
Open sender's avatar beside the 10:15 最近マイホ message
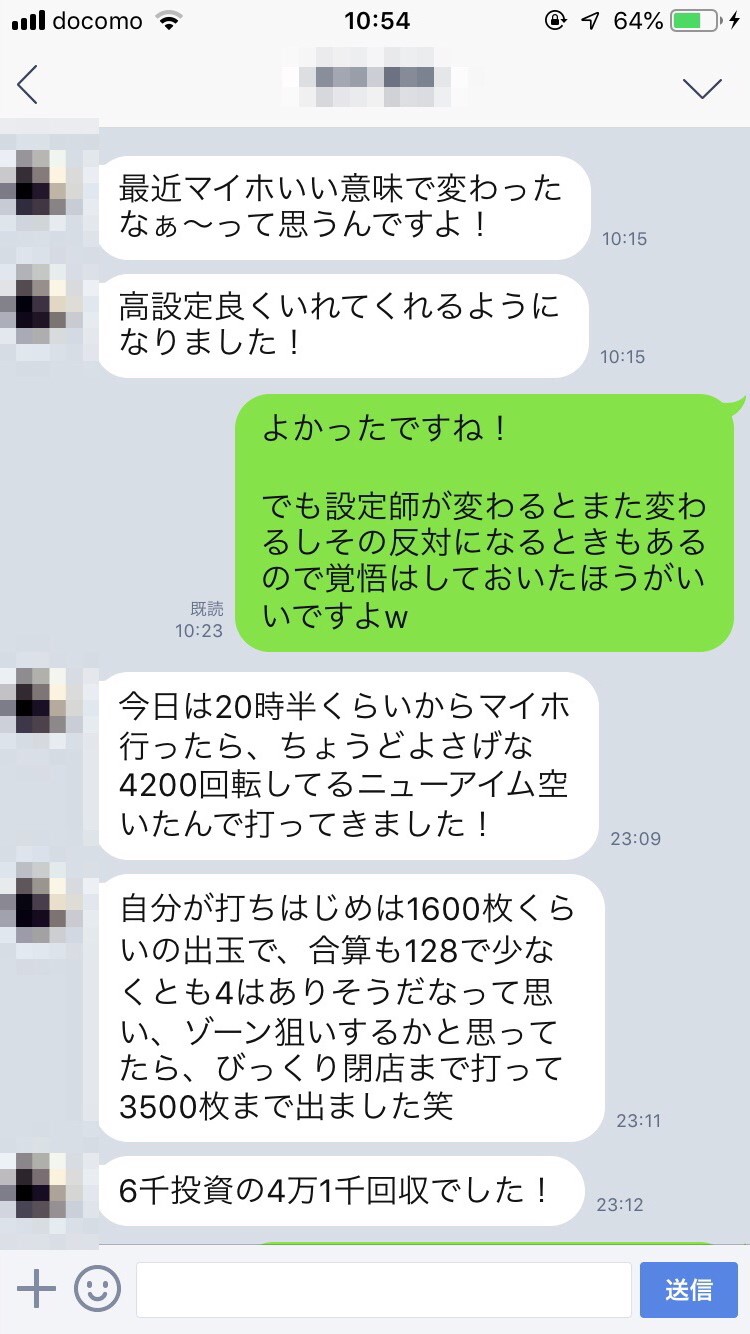(38, 184)
